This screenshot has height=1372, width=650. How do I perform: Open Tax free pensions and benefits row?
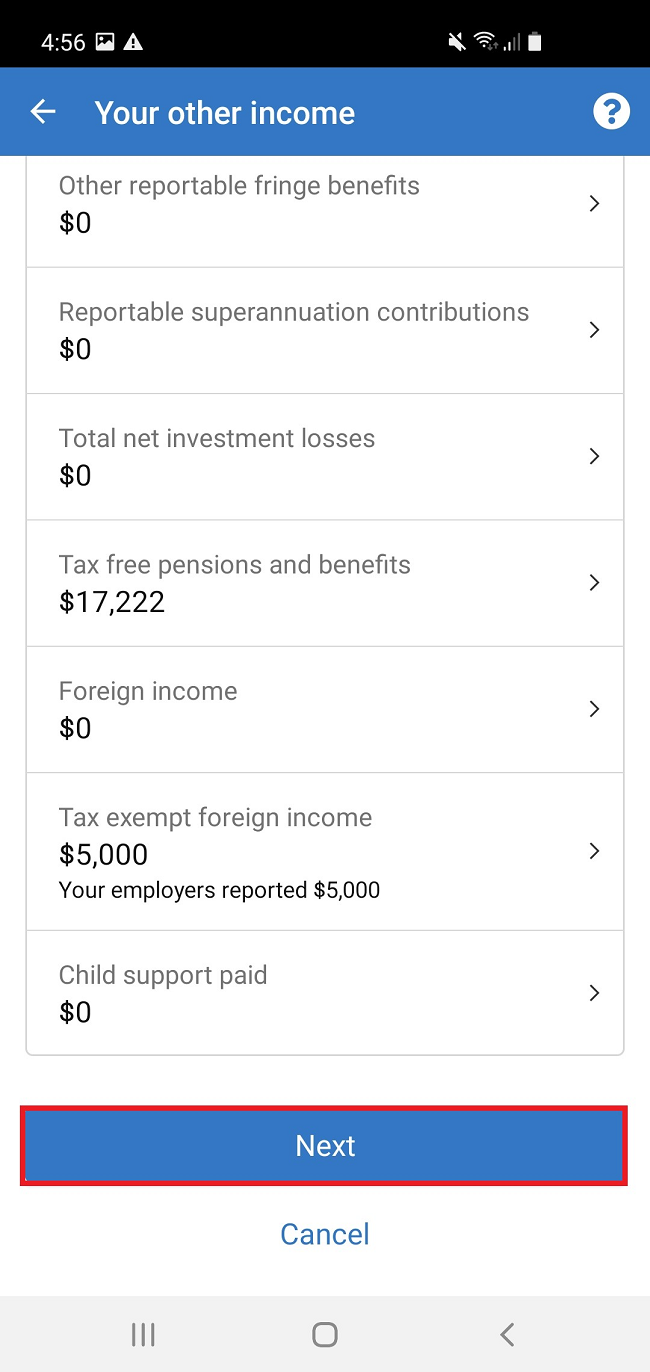pyautogui.click(x=325, y=583)
